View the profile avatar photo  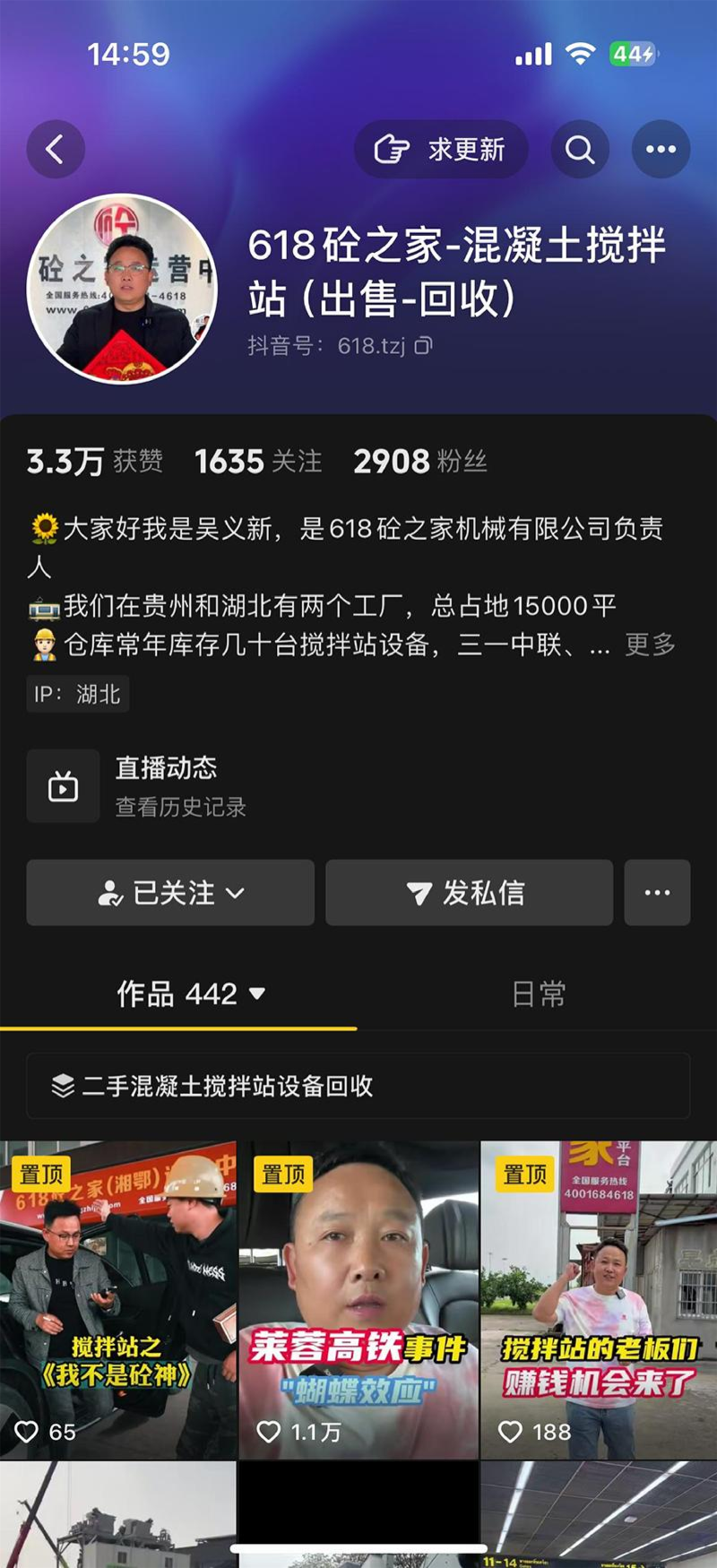click(123, 289)
